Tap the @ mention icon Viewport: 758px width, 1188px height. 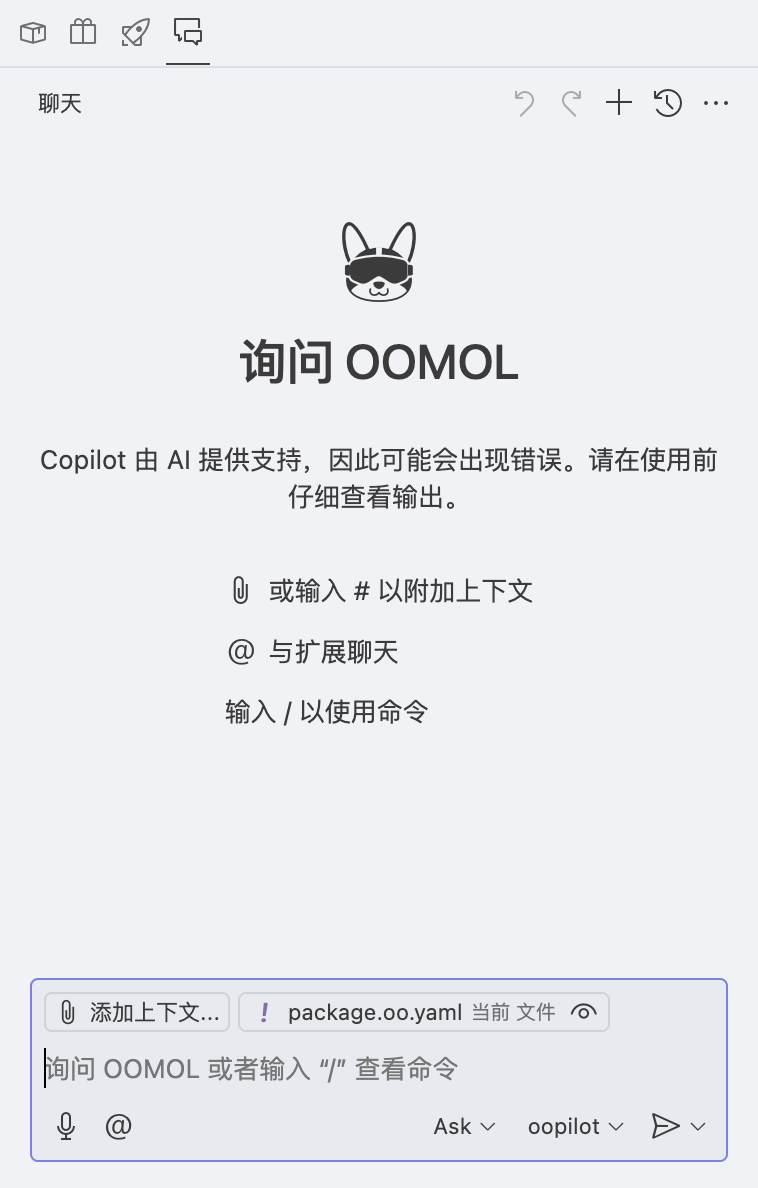(118, 1126)
